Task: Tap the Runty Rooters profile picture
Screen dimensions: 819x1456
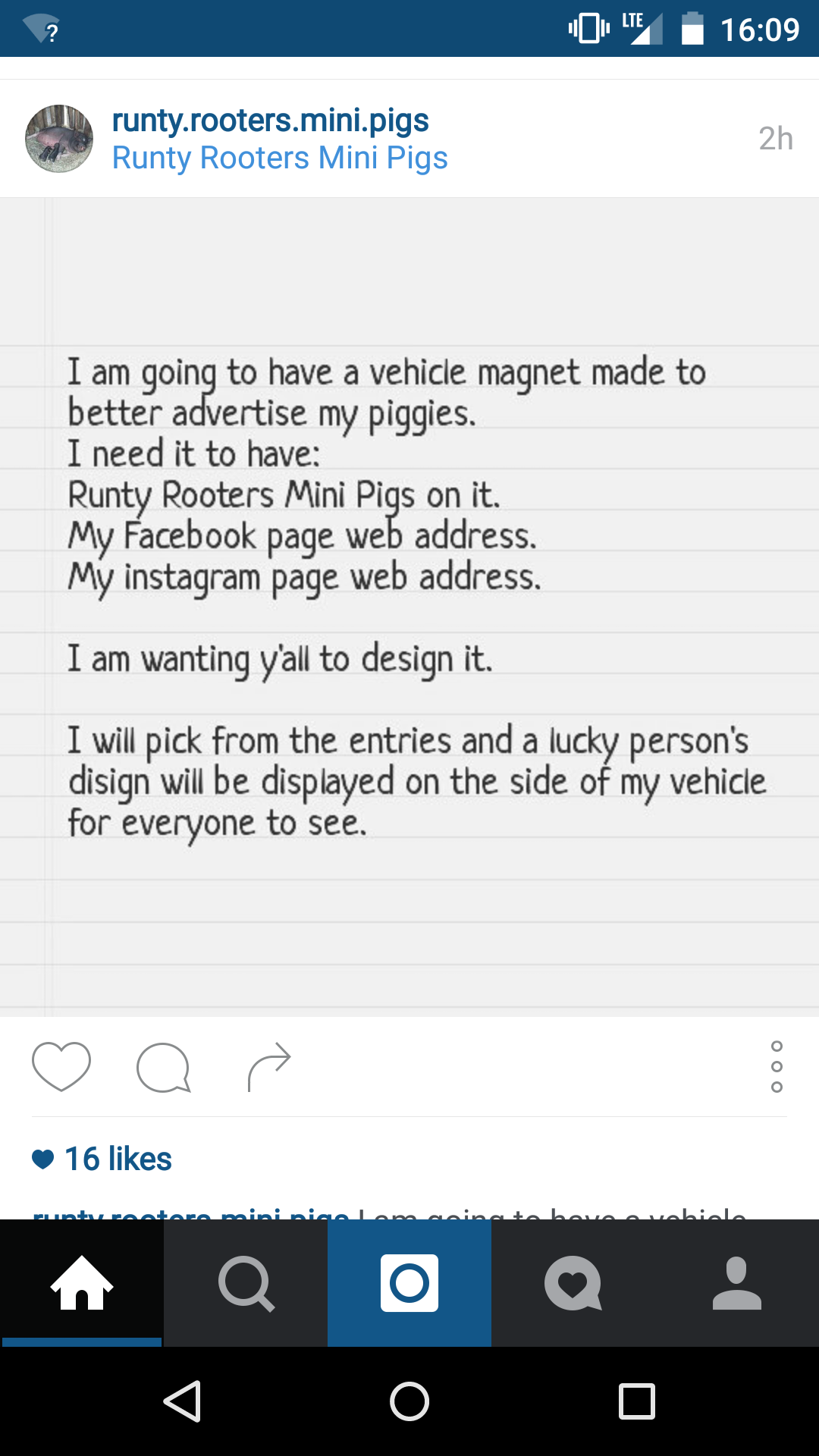Action: [x=59, y=139]
